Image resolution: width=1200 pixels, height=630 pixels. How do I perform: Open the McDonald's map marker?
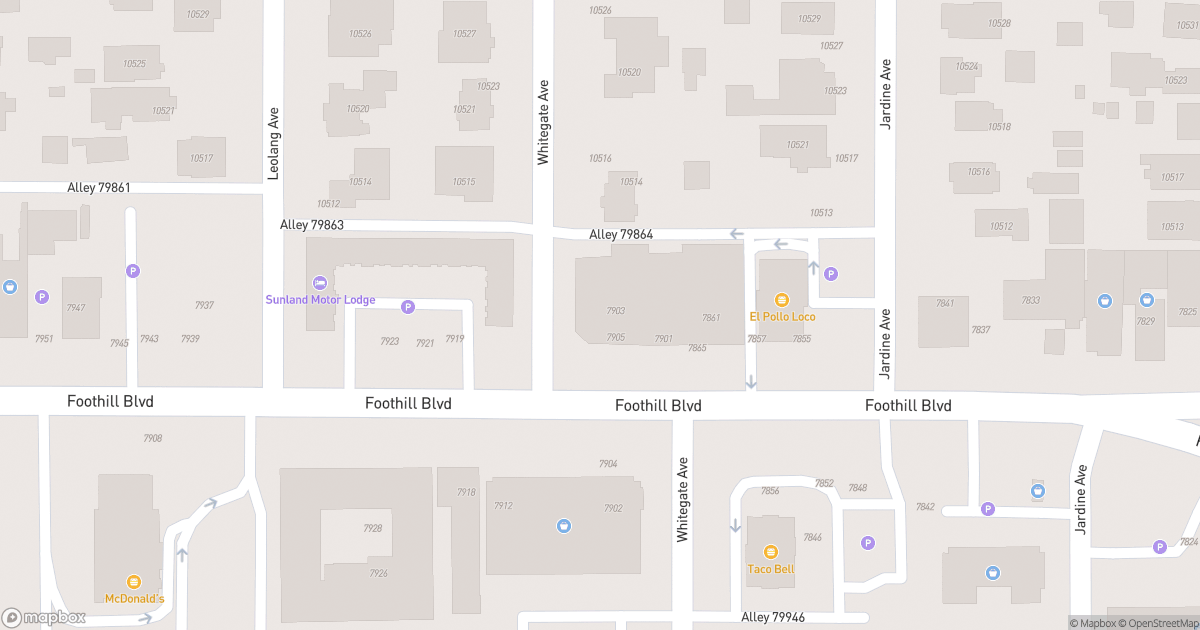(133, 582)
